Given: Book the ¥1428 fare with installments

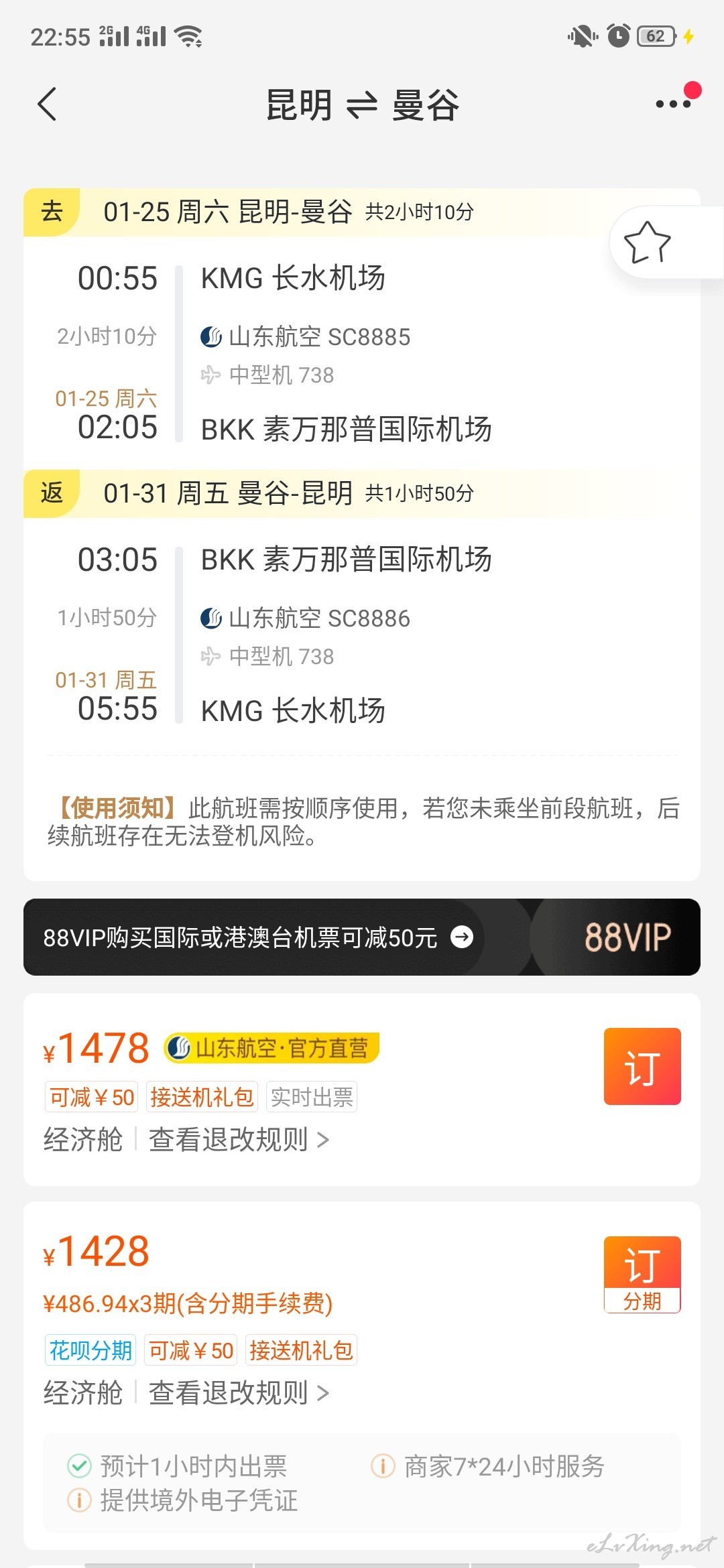Looking at the screenshot, I should click(x=642, y=1275).
